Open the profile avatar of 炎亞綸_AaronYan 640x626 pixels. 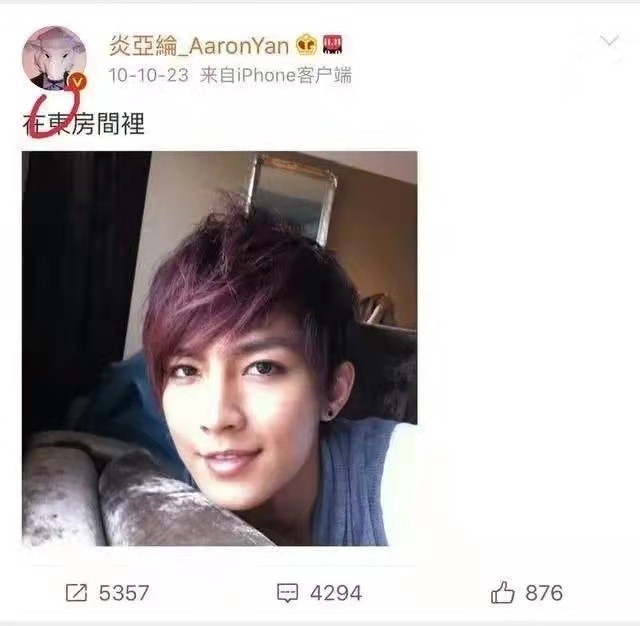[53, 56]
